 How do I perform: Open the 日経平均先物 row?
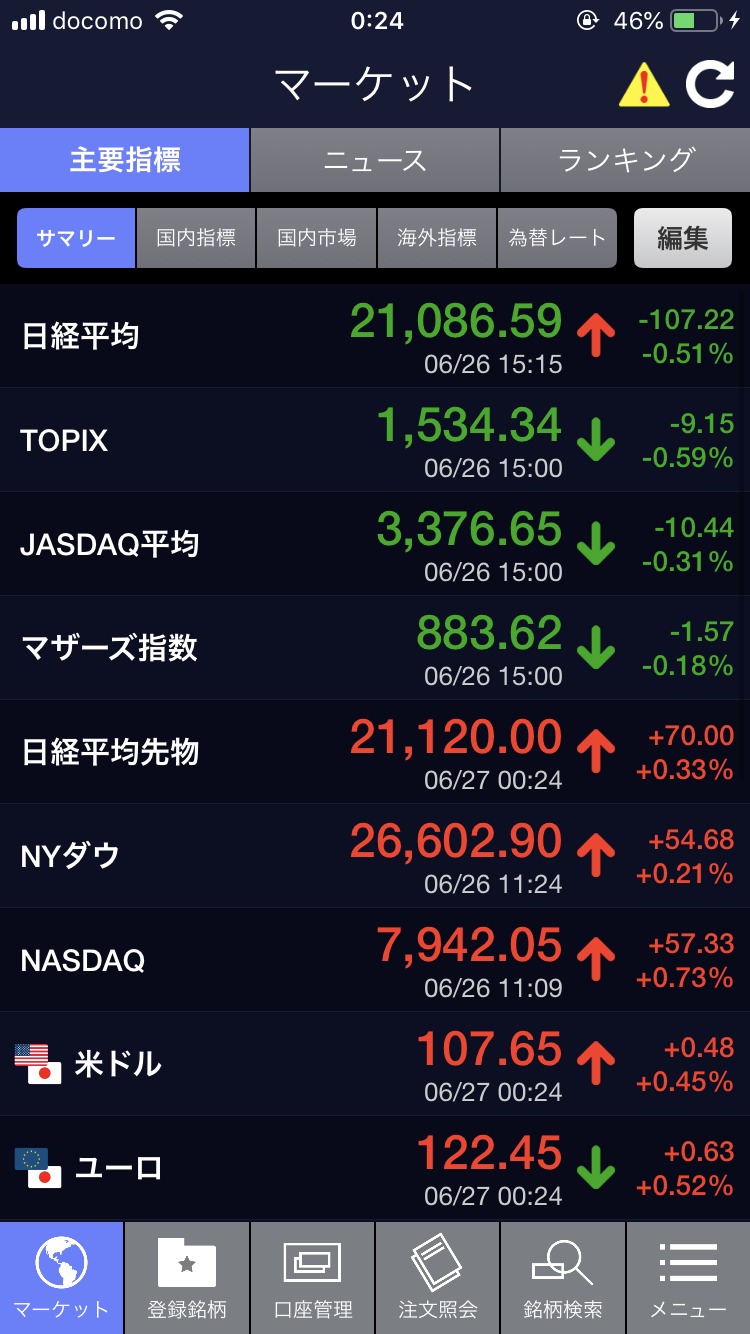pyautogui.click(x=375, y=752)
